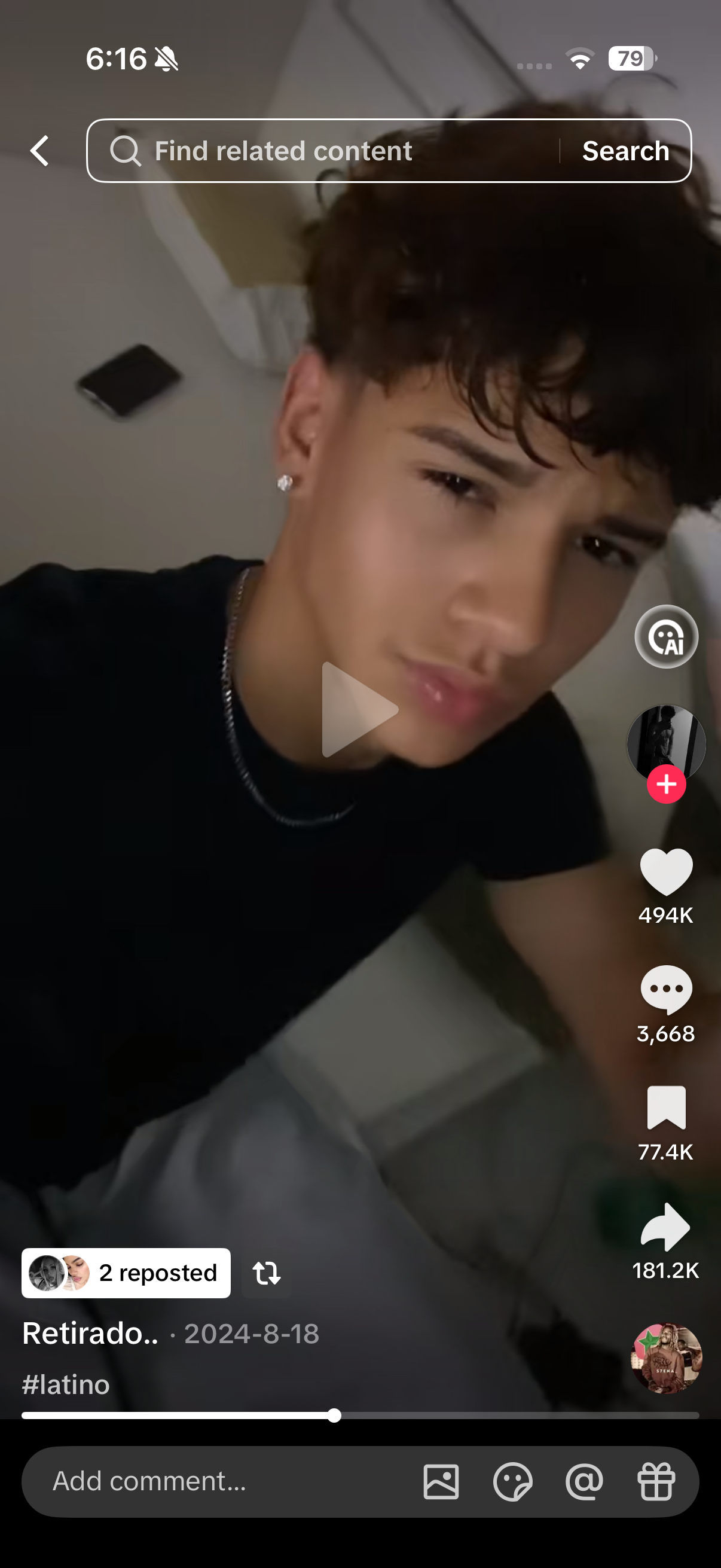Viewport: 721px width, 1568px height.
Task: Open the sticker picker in comment bar
Action: (x=512, y=1481)
